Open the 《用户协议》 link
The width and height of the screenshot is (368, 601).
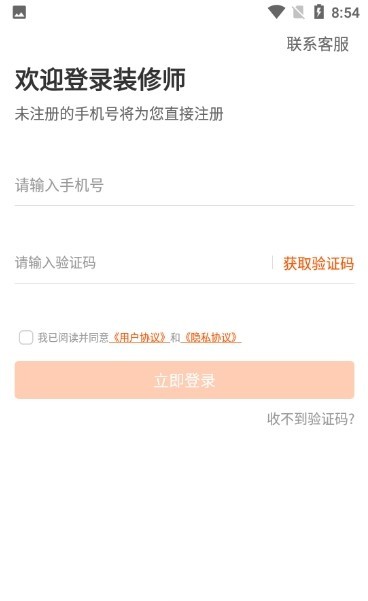[140, 338]
